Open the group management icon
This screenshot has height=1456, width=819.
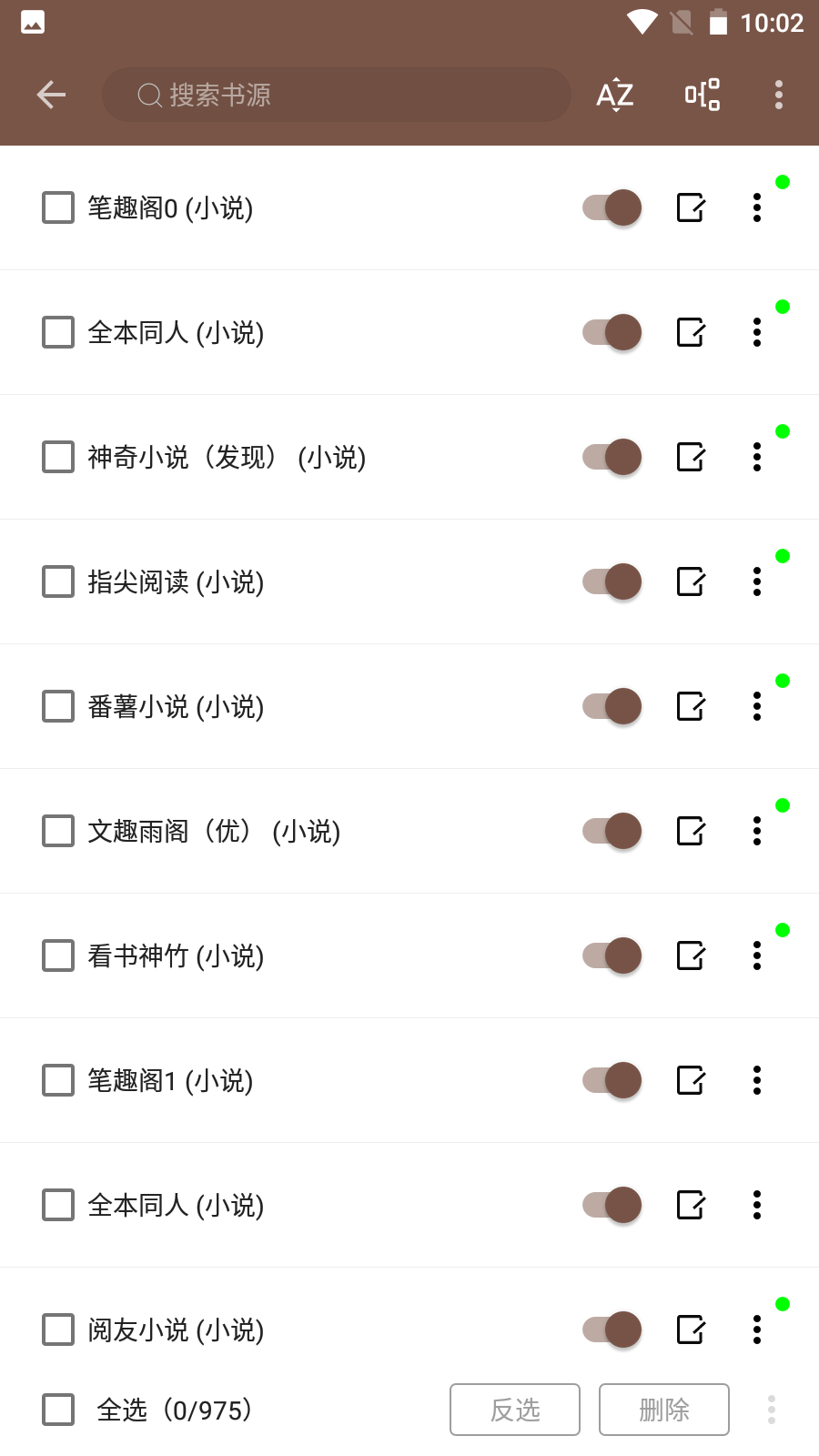[703, 95]
